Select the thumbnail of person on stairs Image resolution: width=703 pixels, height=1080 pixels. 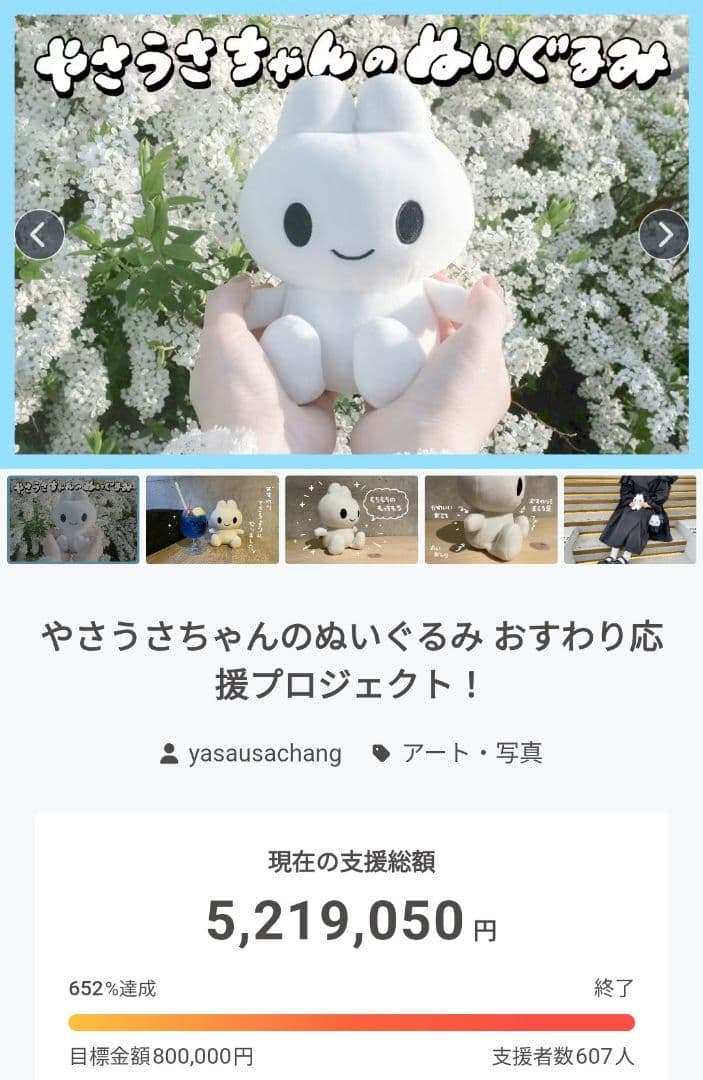(x=632, y=520)
